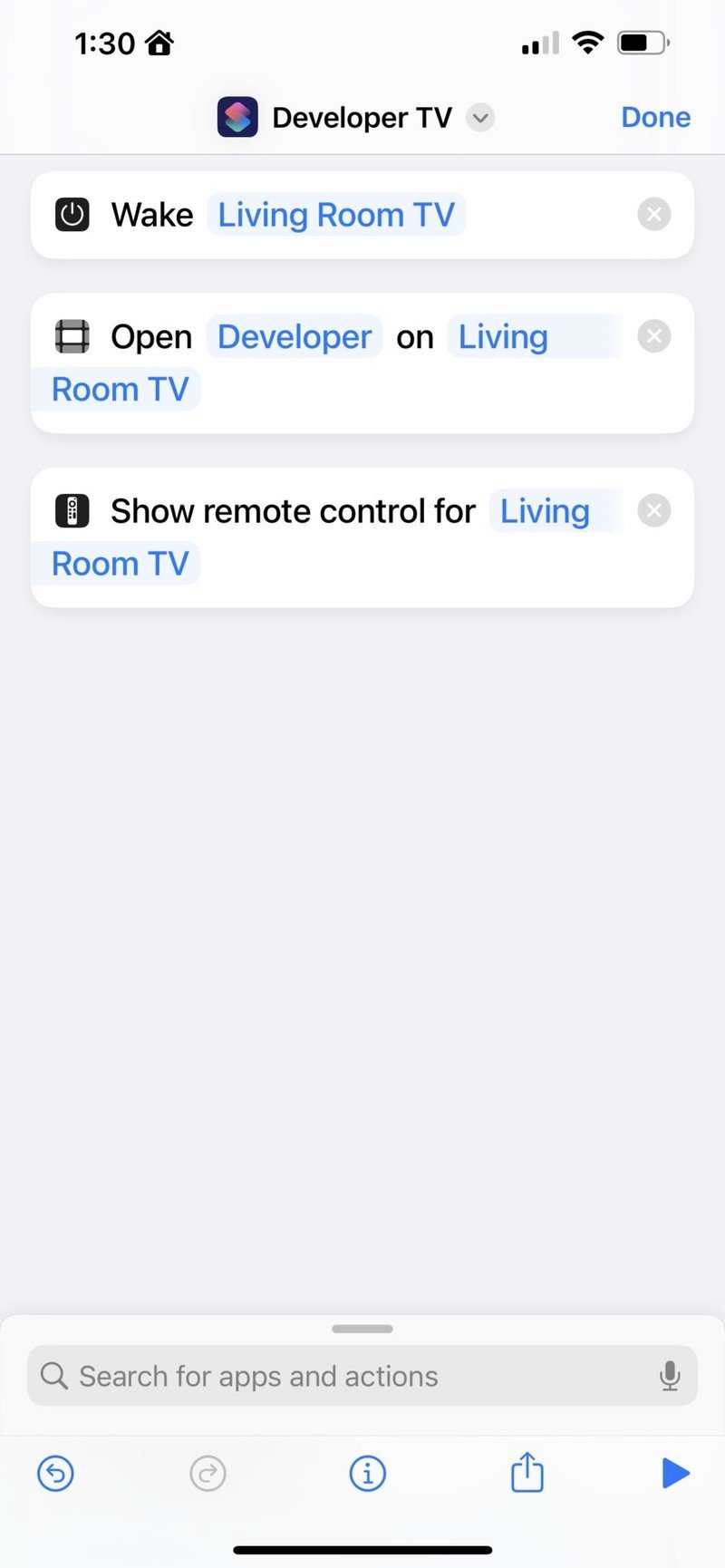Change the TV in Show remote control action
725x1568 pixels.
point(545,511)
